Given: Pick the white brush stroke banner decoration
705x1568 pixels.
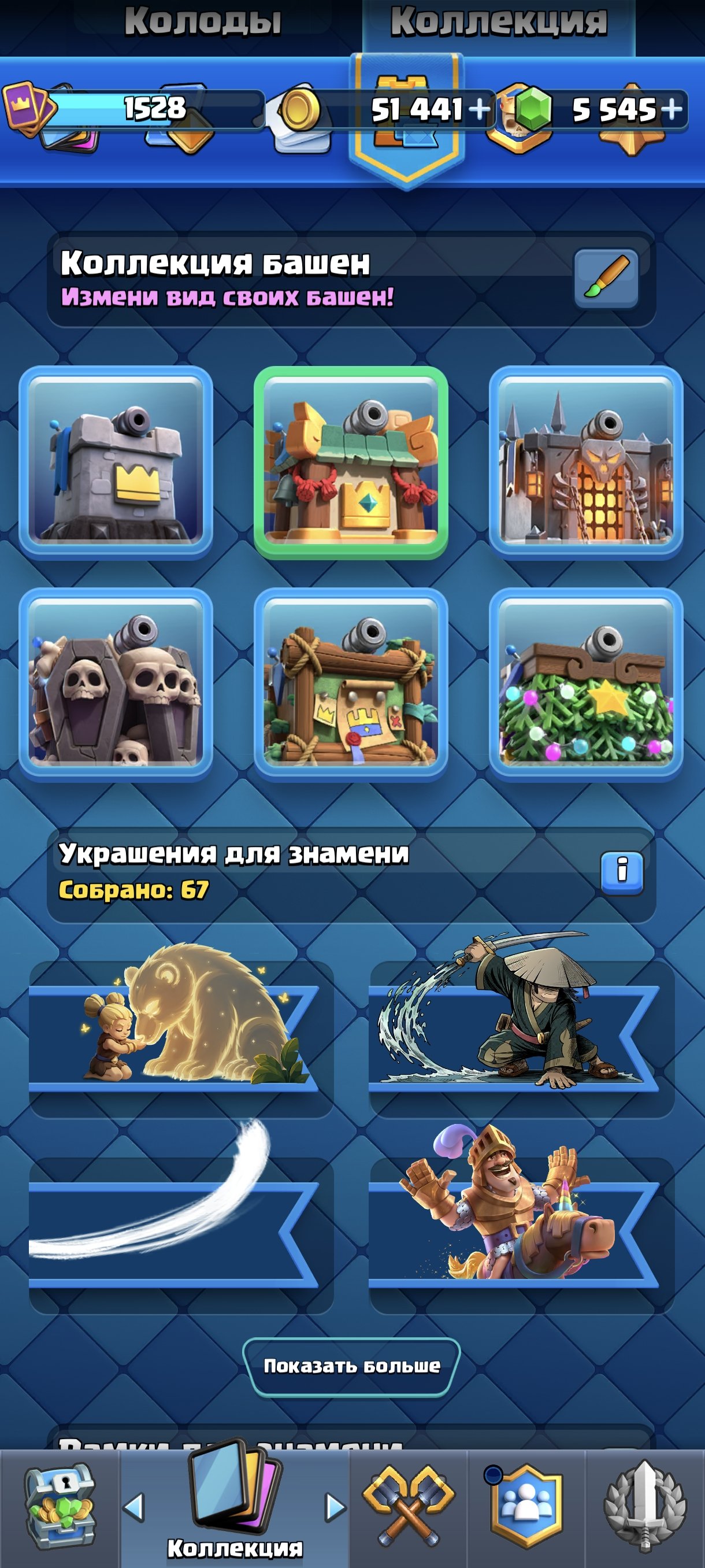Looking at the screenshot, I should pos(181,1225).
